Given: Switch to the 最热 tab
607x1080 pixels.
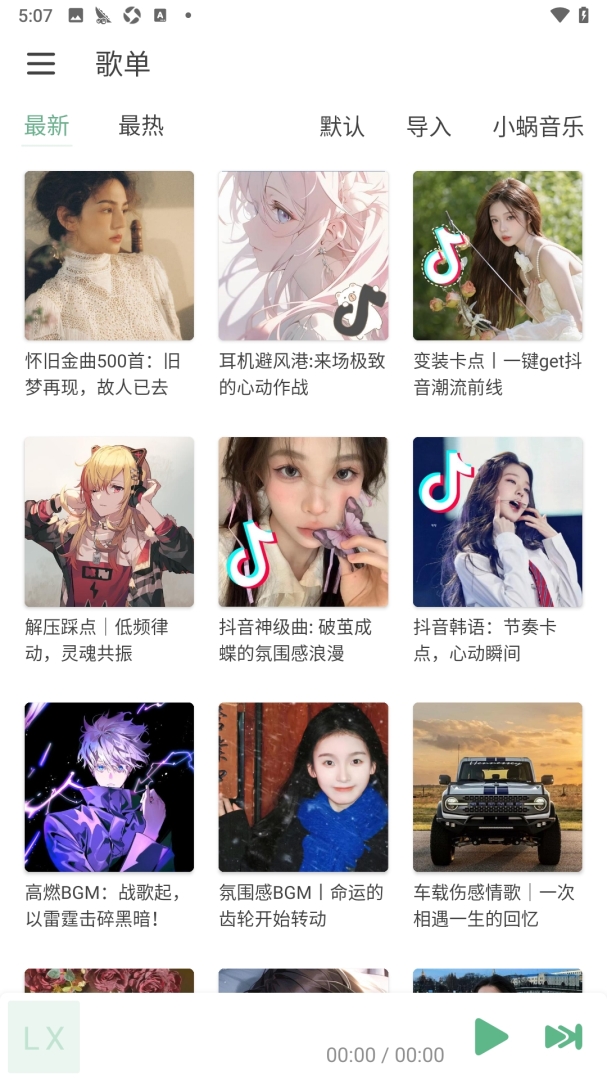Looking at the screenshot, I should [141, 126].
